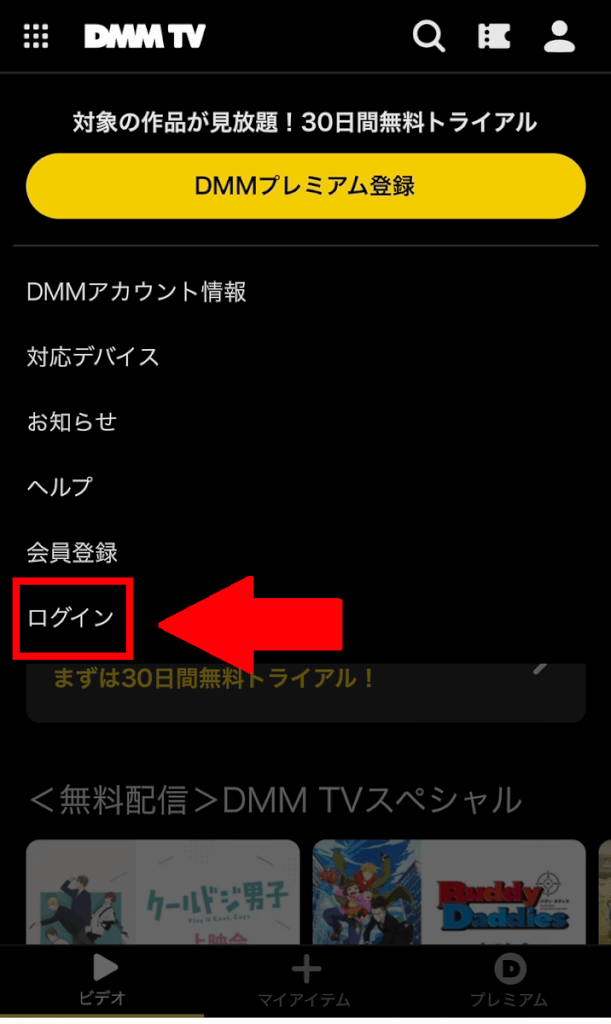Screen dimensions: 611x1024
Task: Select ログイン to sign in
Action: tap(71, 617)
